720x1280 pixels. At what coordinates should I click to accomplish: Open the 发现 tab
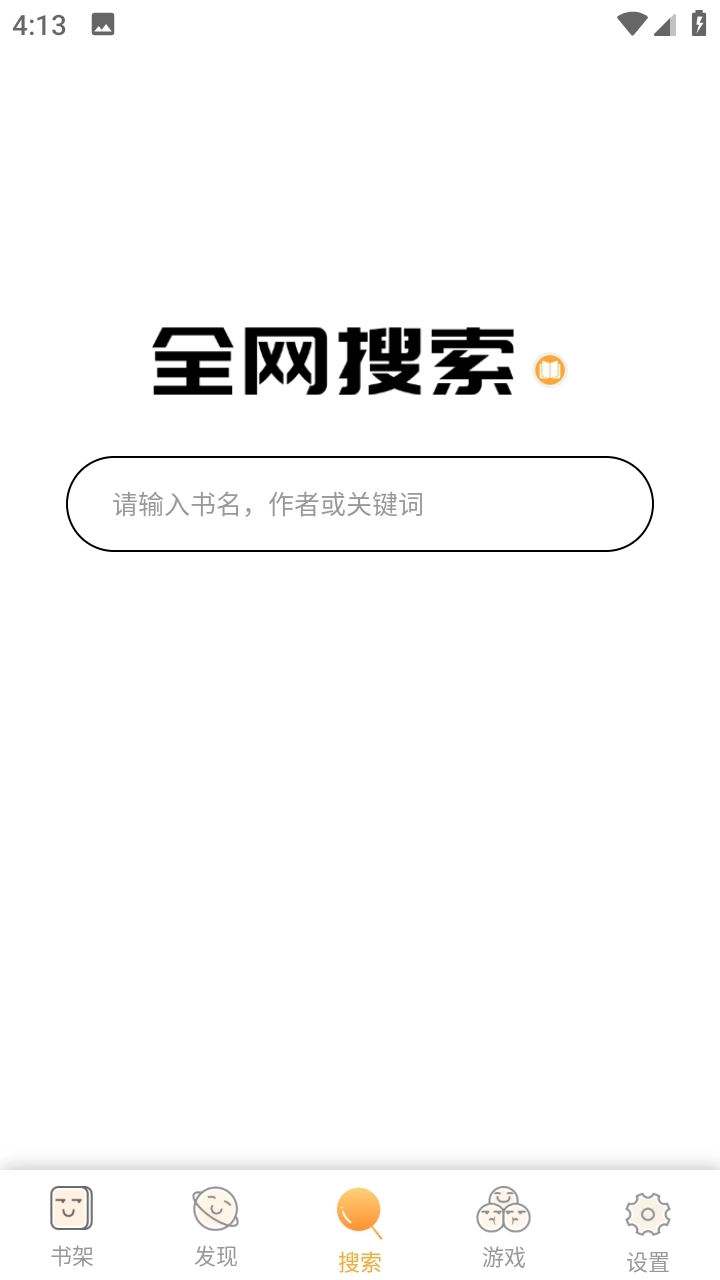point(216,1226)
